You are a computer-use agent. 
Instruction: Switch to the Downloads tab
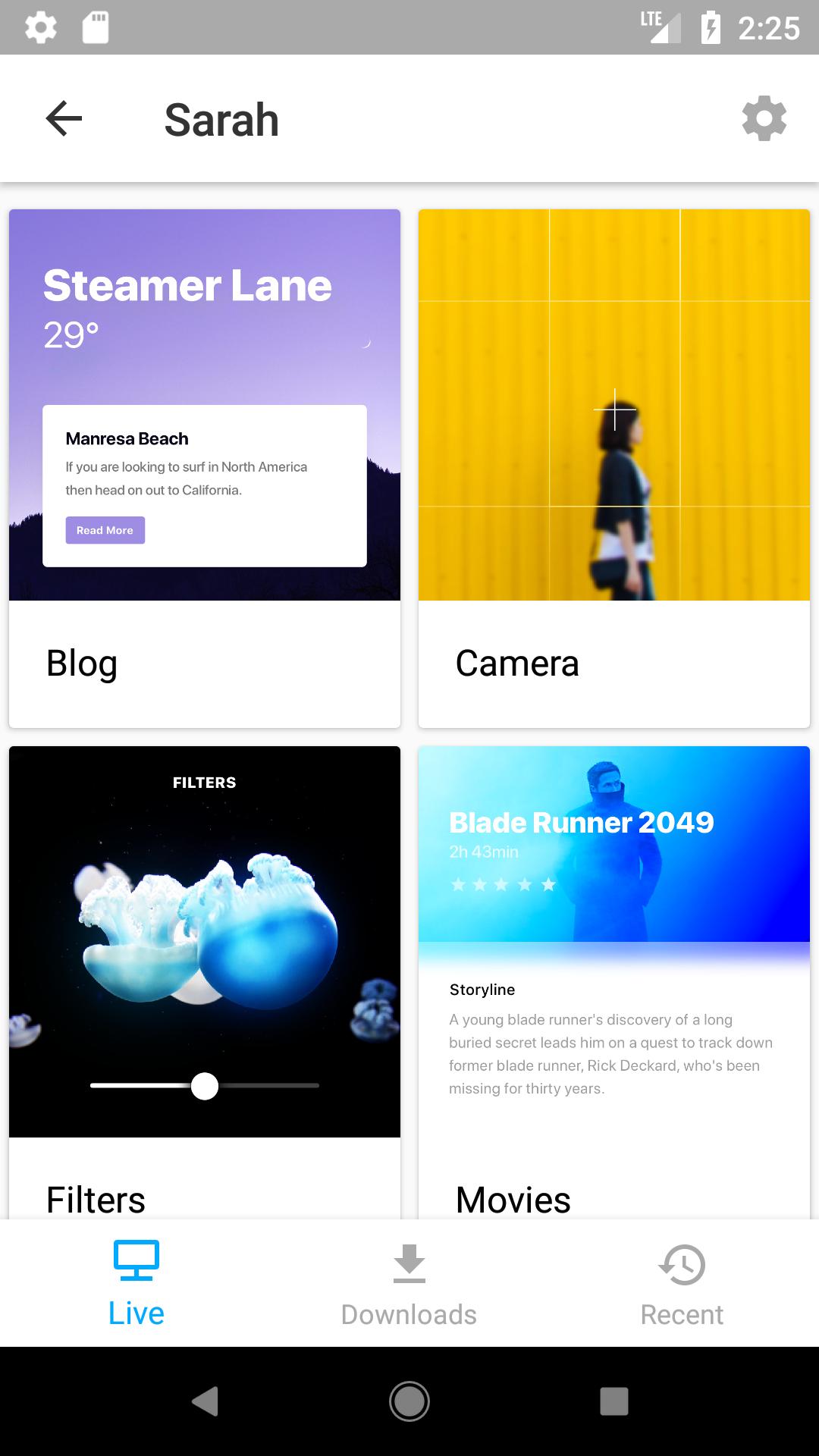(x=409, y=1283)
